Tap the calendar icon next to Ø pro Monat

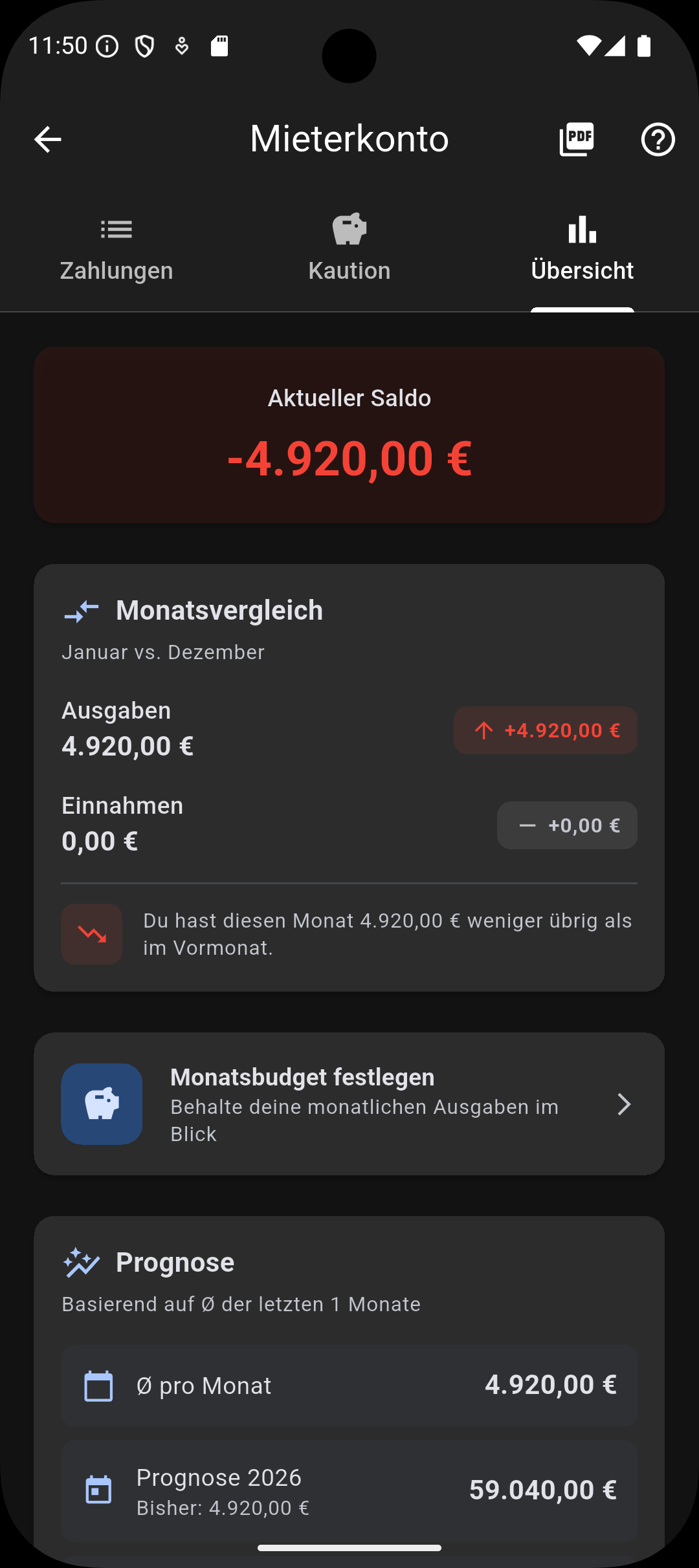coord(98,1385)
